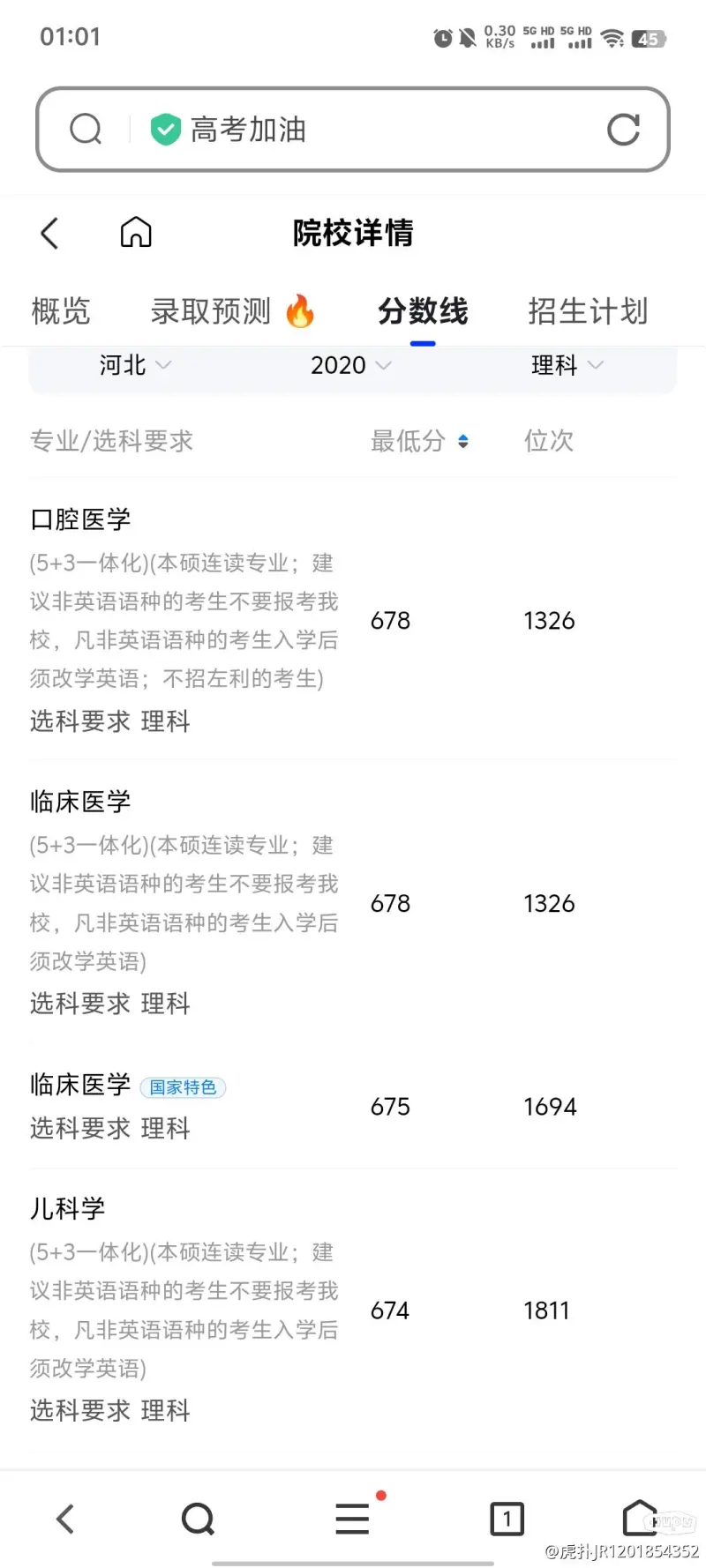Screen dimensions: 706x1568
Task: Open browser search in bottom bar
Action: point(198,1519)
